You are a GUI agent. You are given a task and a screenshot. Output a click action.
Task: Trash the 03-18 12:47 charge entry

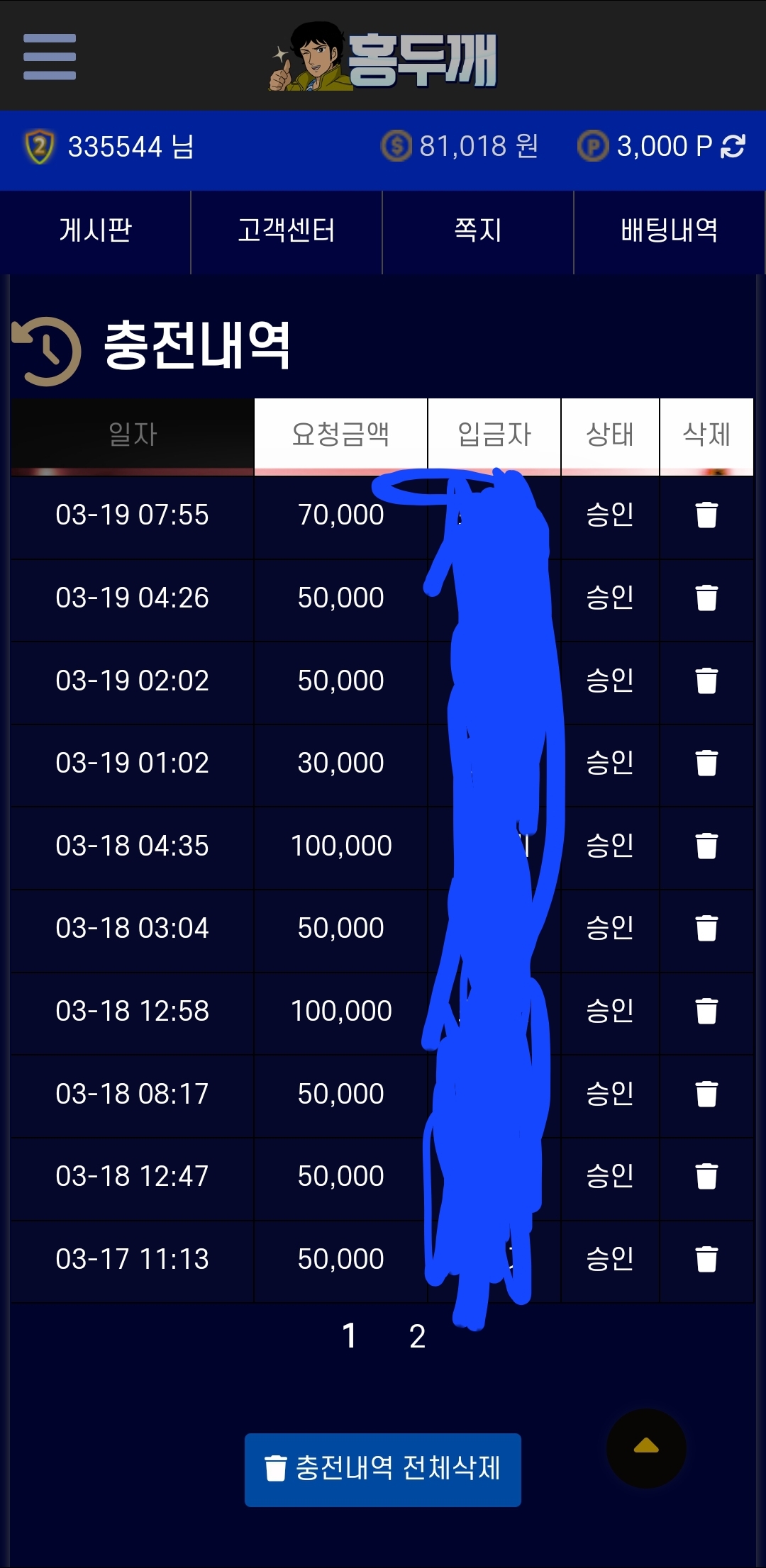click(706, 1176)
